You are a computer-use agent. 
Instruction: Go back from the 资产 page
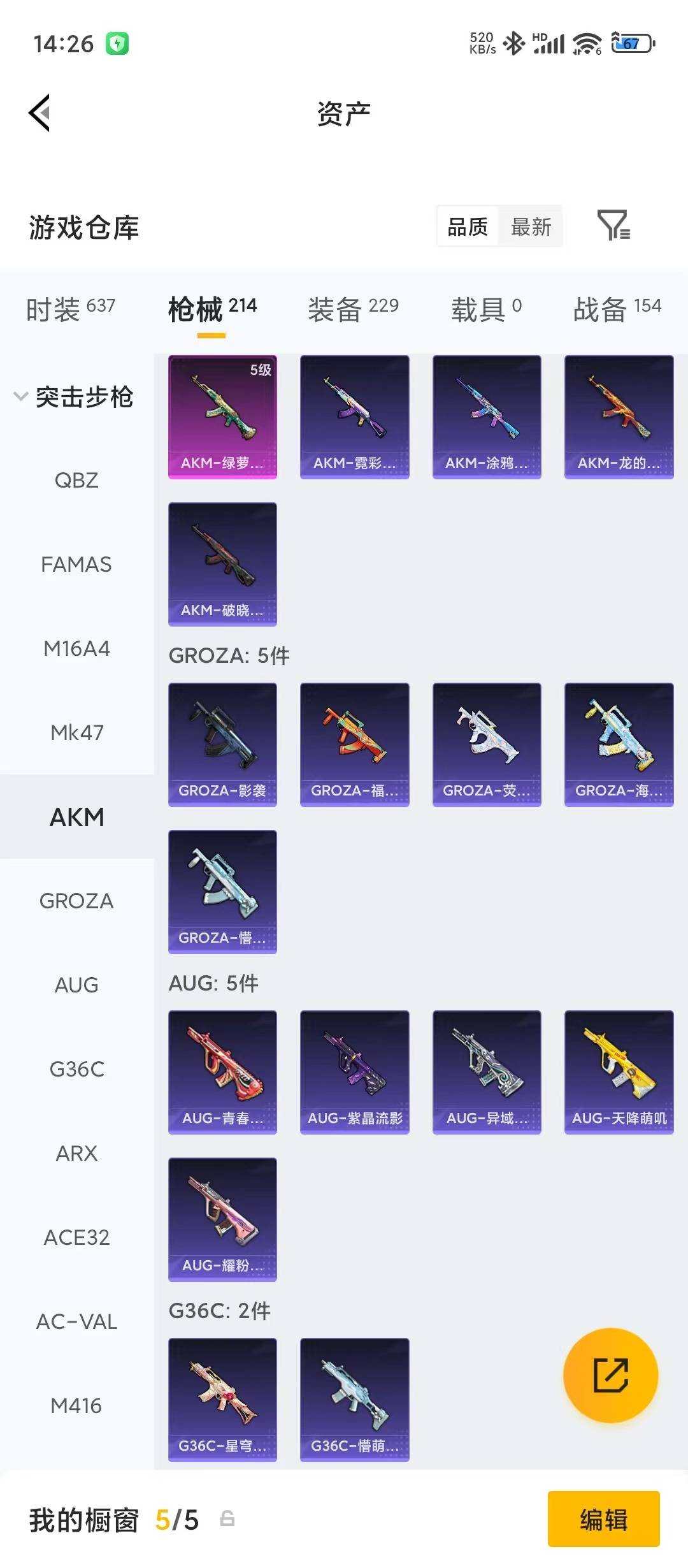click(39, 113)
